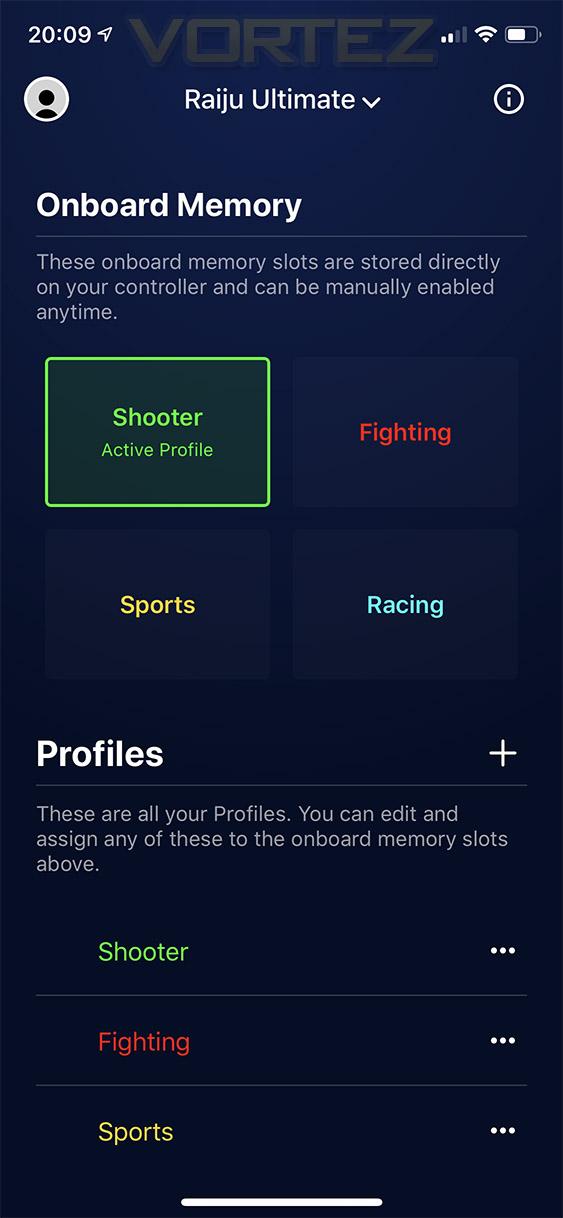563x1218 pixels.
Task: Open the account profile icon
Action: click(46, 99)
